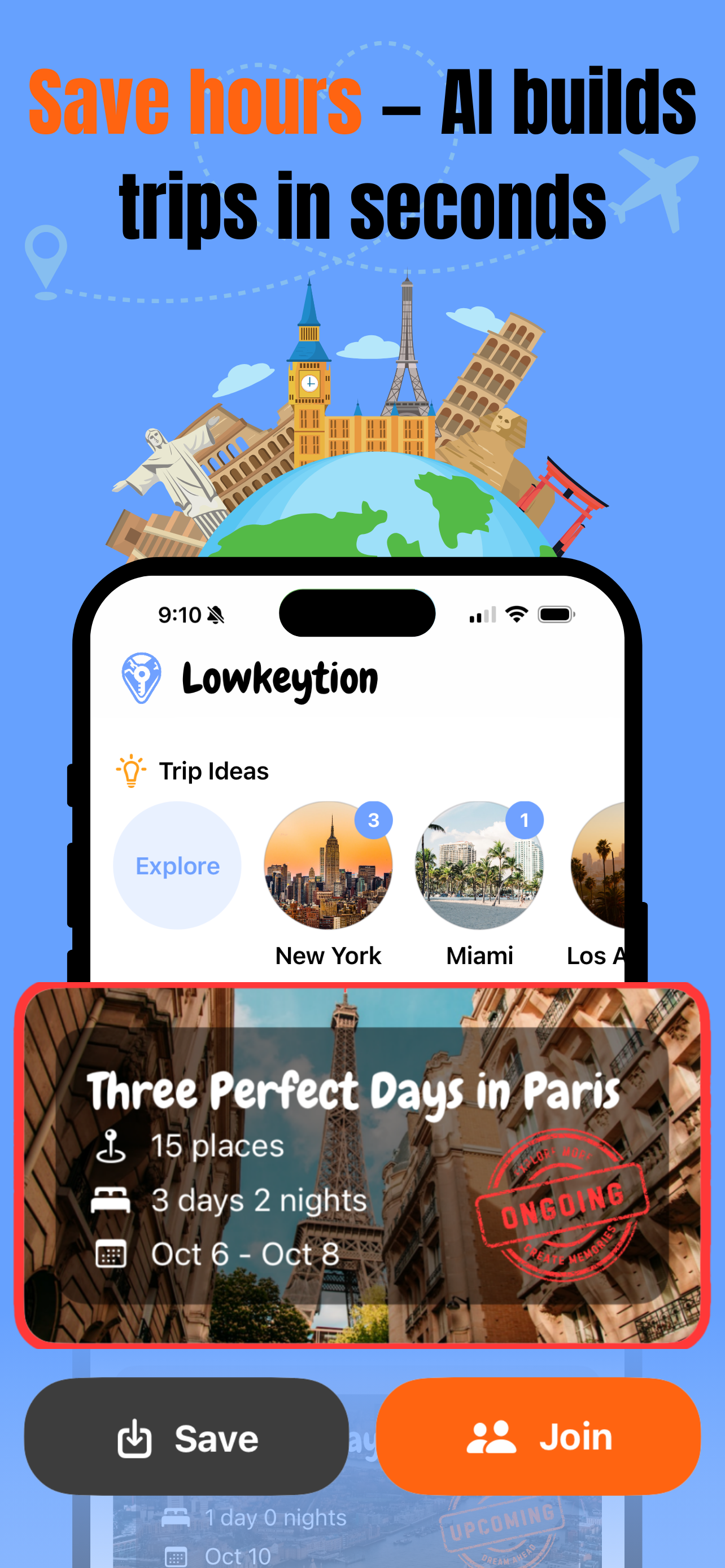Click the download icon inside the Save button
Viewport: 725px width, 1568px height.
point(135,1439)
